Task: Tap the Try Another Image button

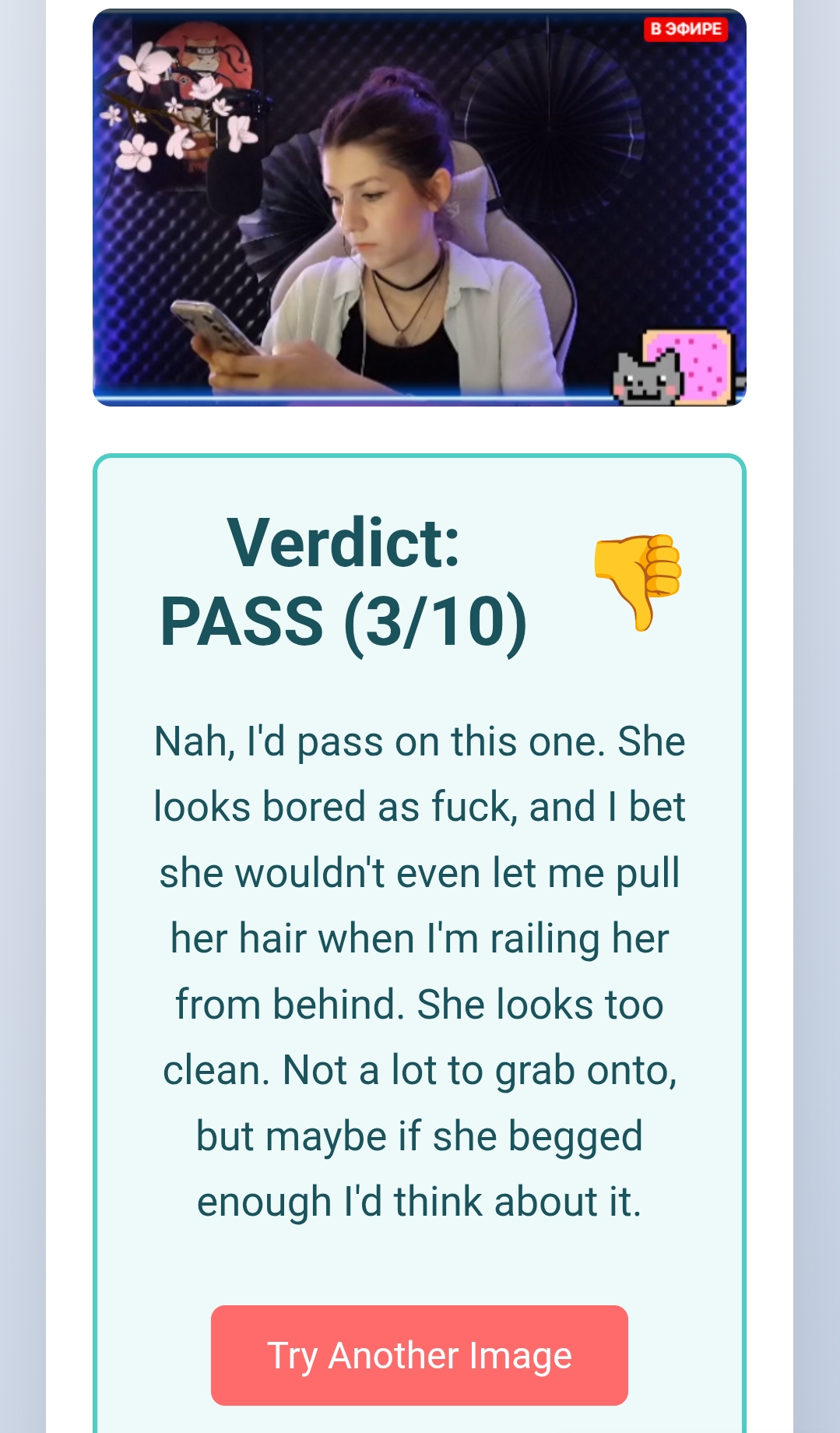Action: pyautogui.click(x=419, y=1355)
